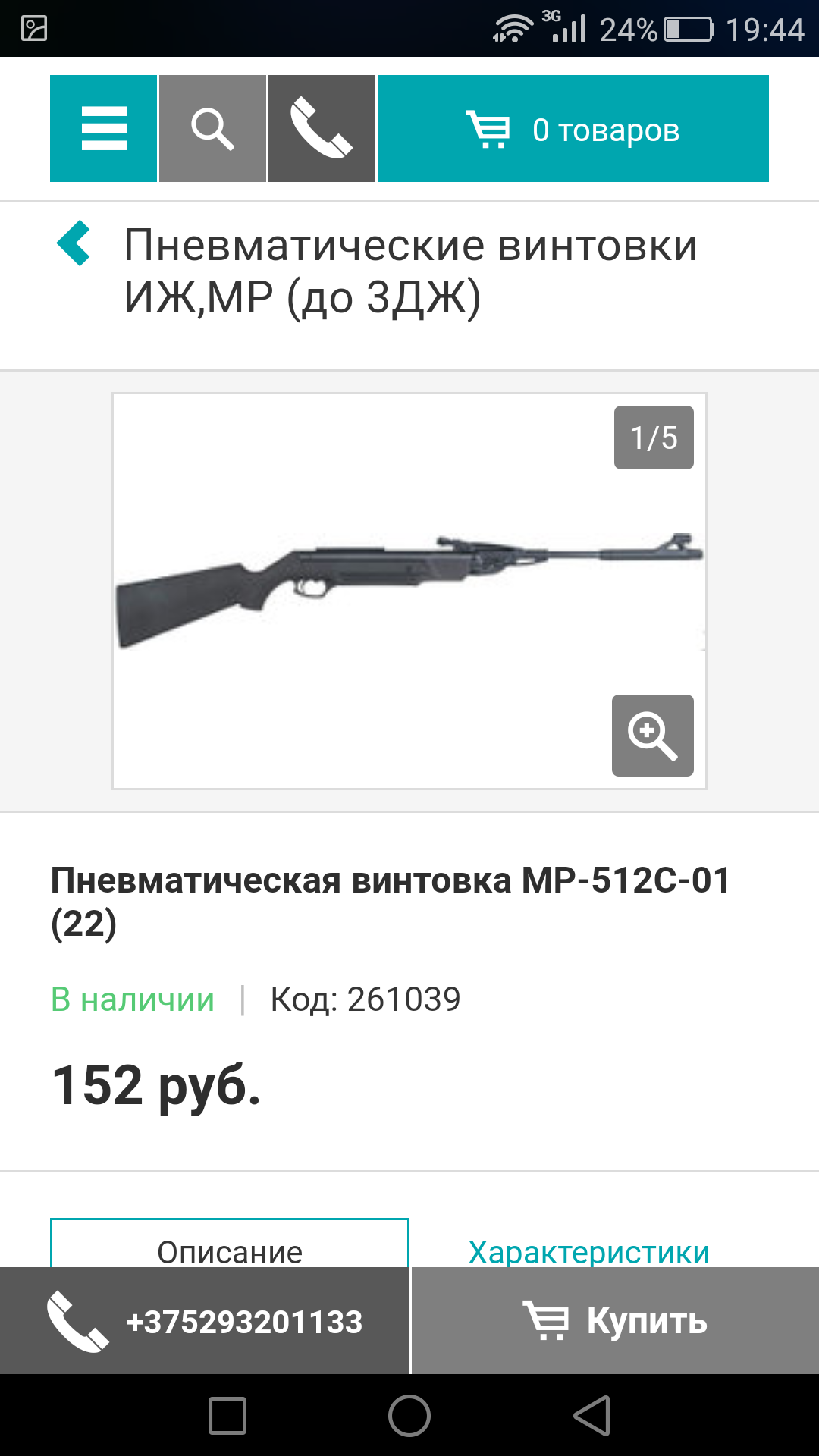Go back to Пневматические винтовки category
The height and width of the screenshot is (1456, 819).
(74, 244)
